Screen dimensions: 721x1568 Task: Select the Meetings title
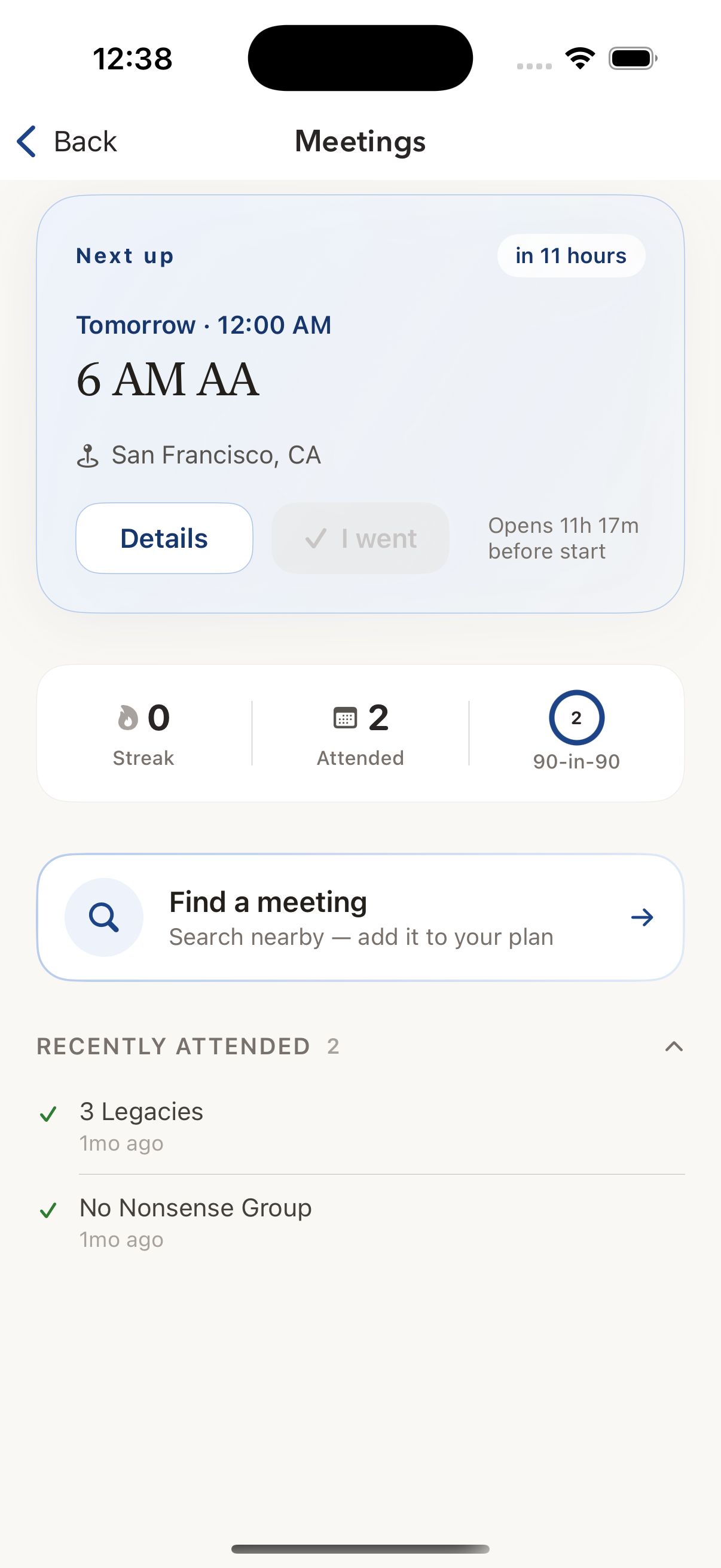point(360,141)
